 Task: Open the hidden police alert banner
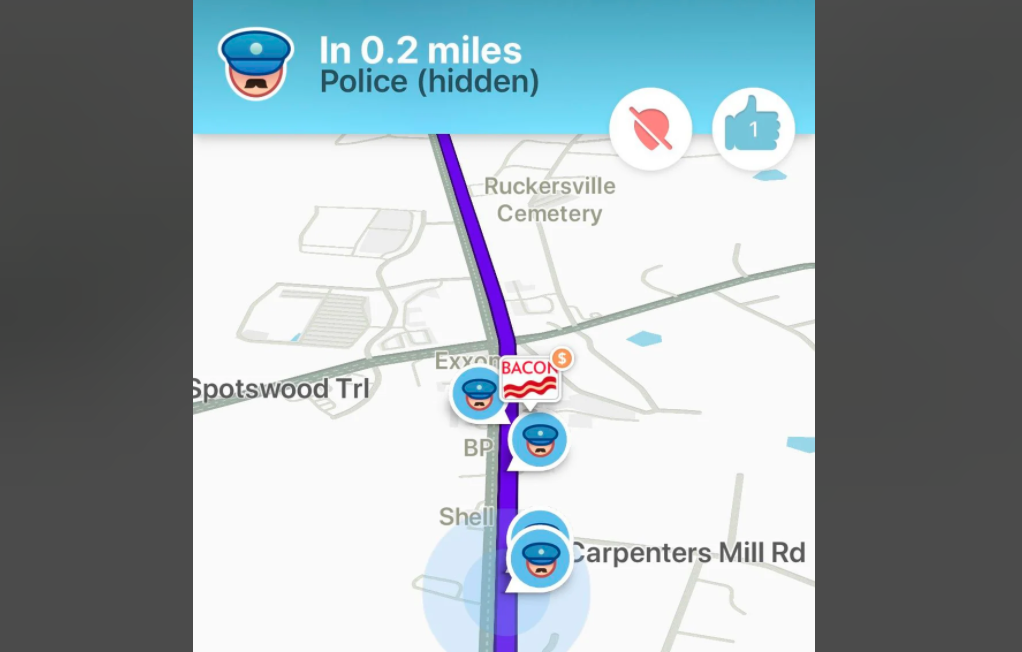click(x=420, y=66)
